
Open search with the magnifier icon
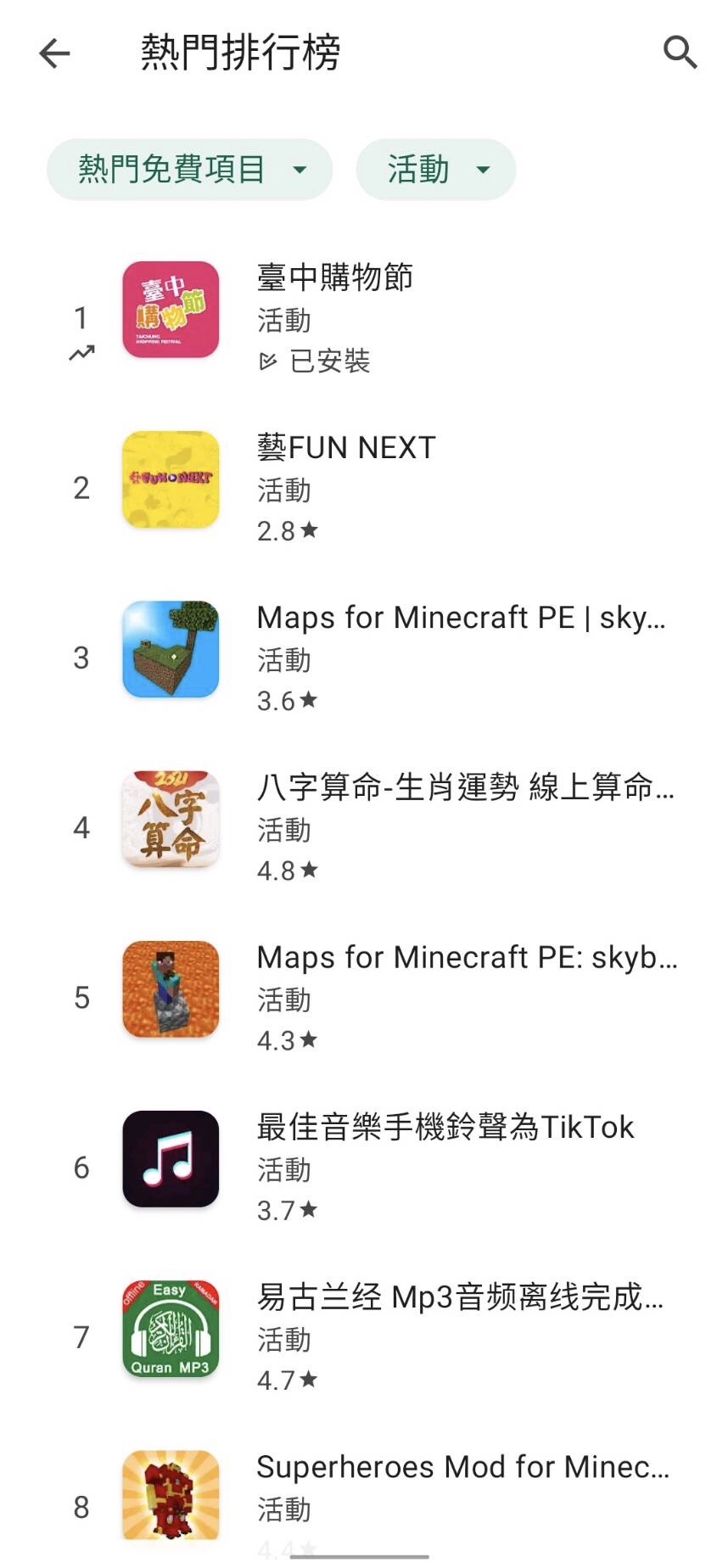click(680, 53)
